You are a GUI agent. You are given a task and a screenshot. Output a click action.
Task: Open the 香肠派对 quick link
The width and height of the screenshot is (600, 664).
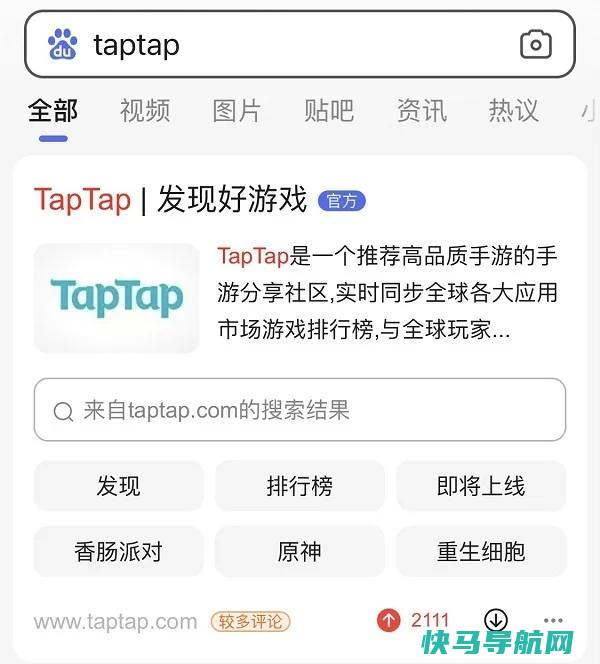pyautogui.click(x=118, y=551)
